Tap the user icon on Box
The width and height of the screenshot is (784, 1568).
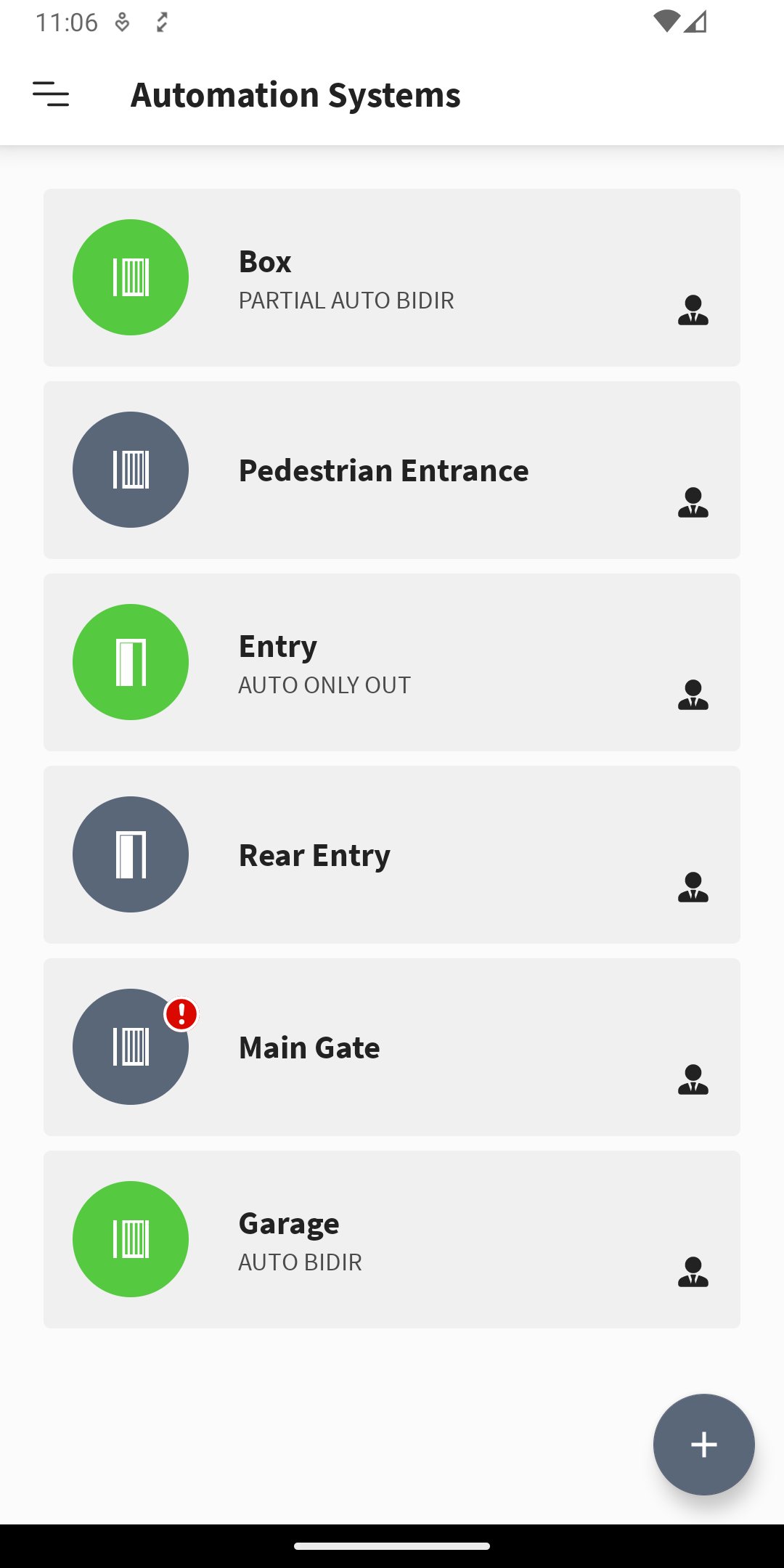click(693, 310)
